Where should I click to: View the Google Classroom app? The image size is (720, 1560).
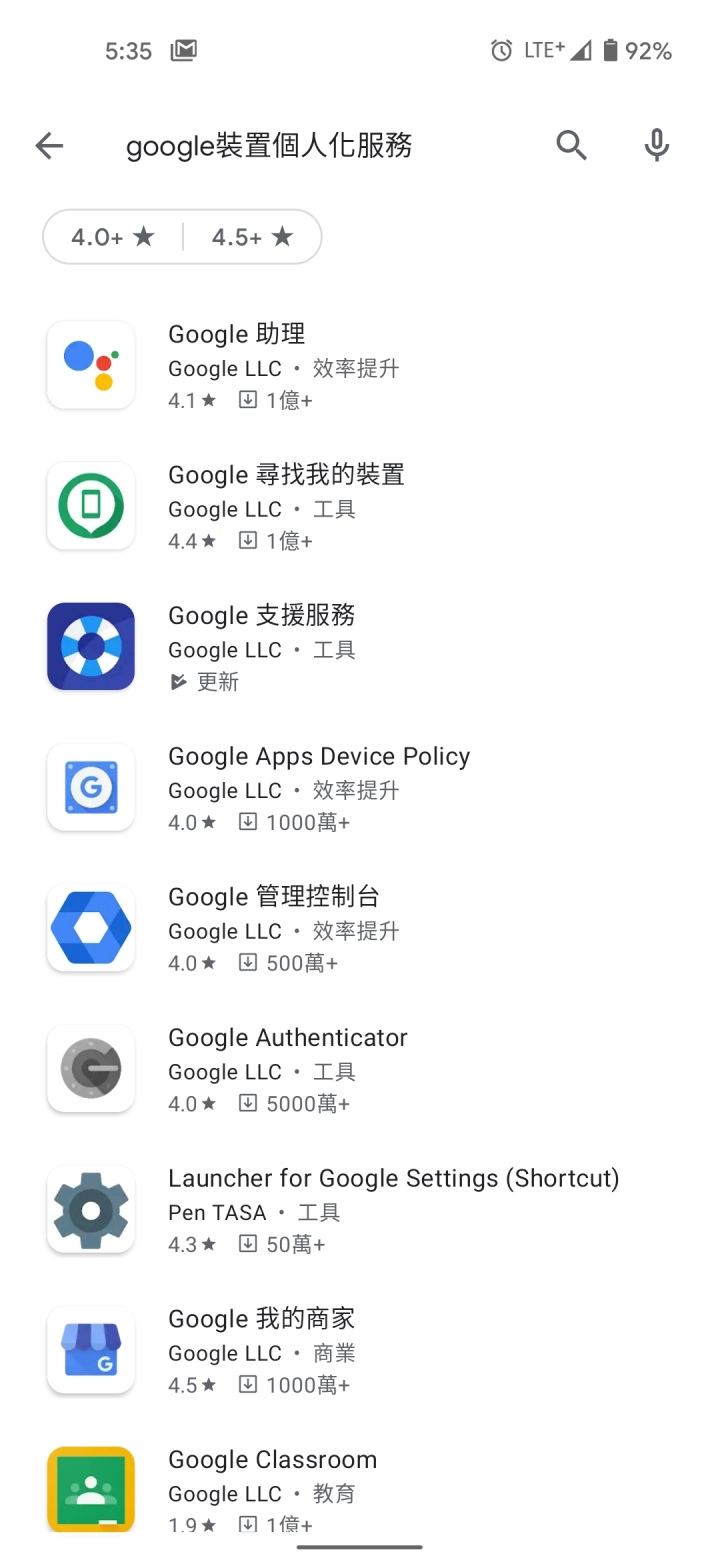(360, 1489)
